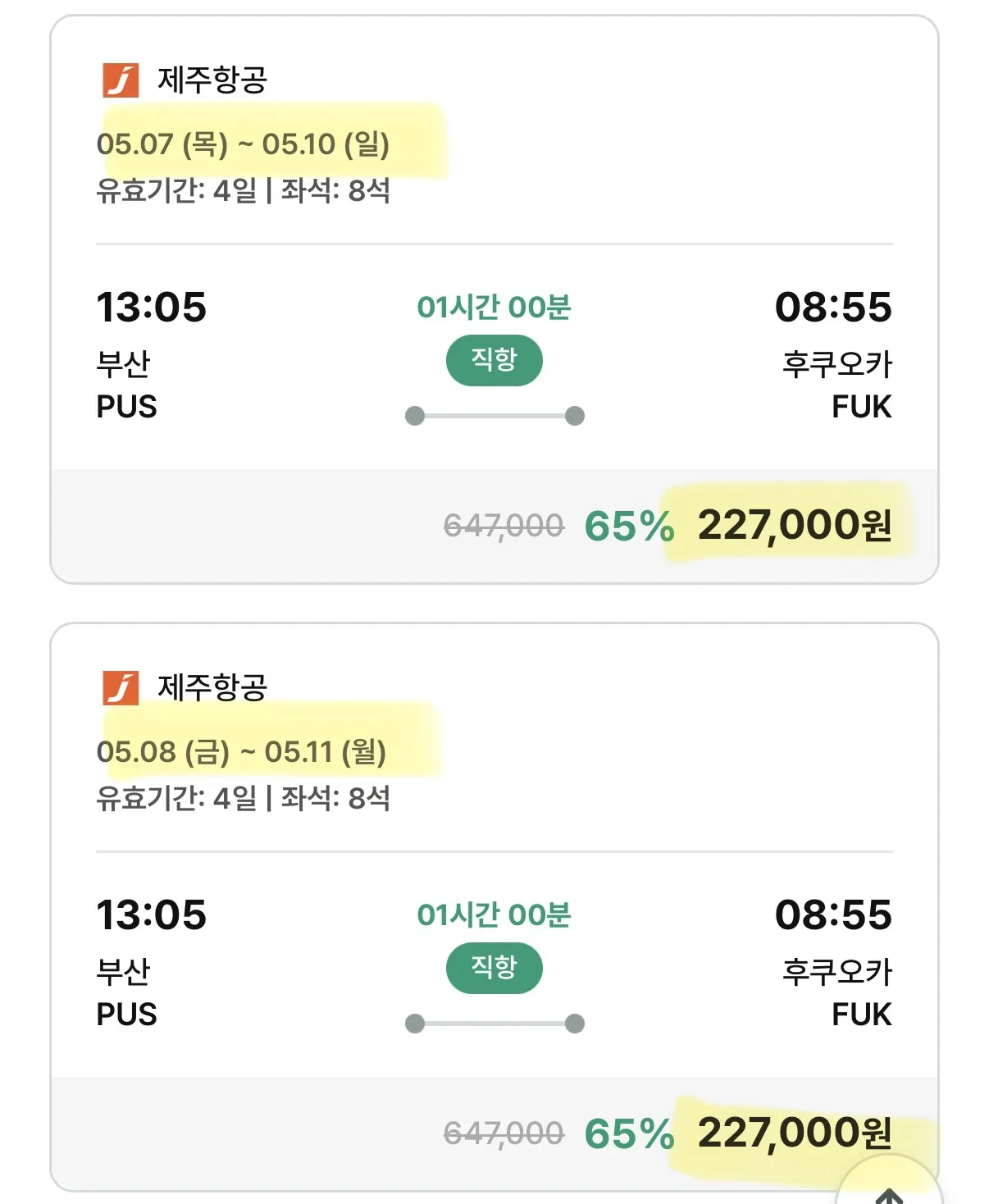Screen dimensions: 989x1204
Task: Select the 직항 badge on the second flight
Action: [493, 968]
